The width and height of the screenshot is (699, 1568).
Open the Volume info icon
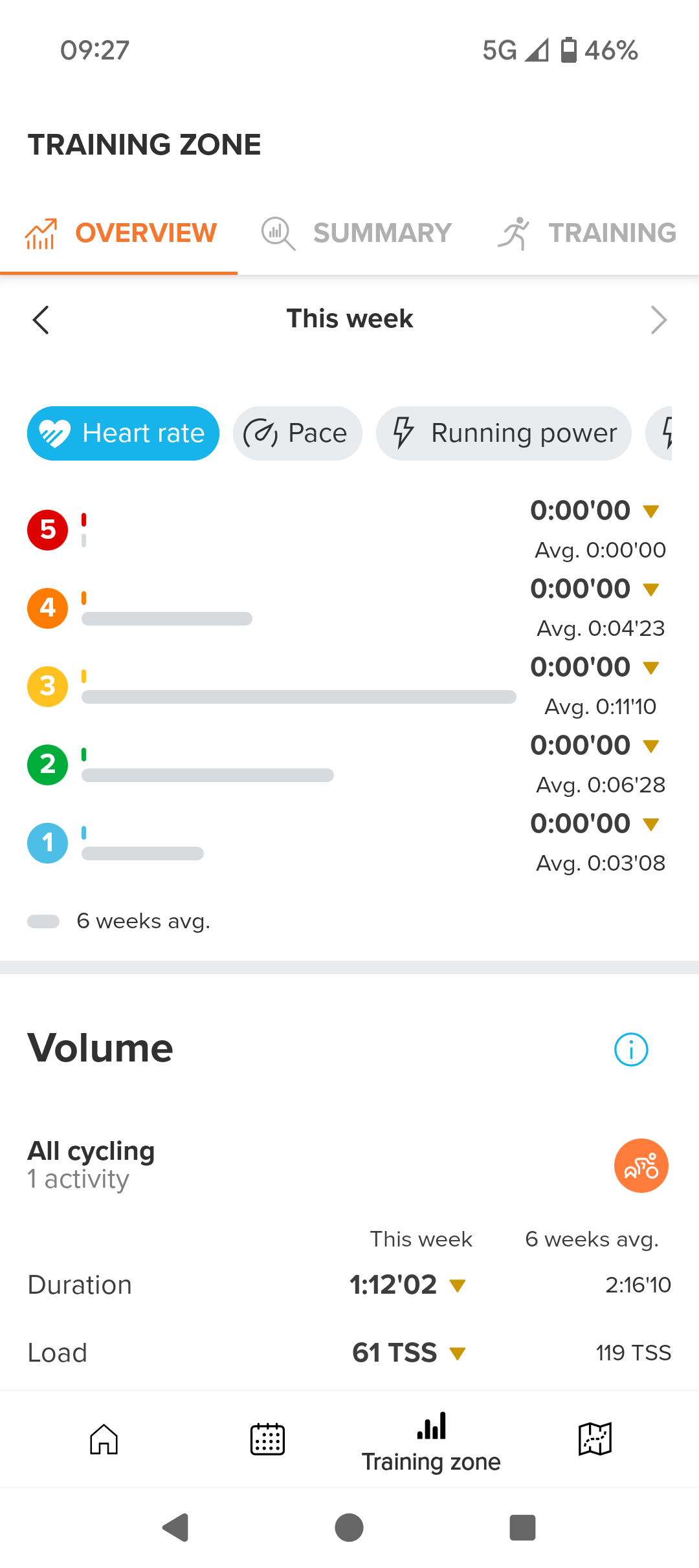pyautogui.click(x=631, y=1049)
